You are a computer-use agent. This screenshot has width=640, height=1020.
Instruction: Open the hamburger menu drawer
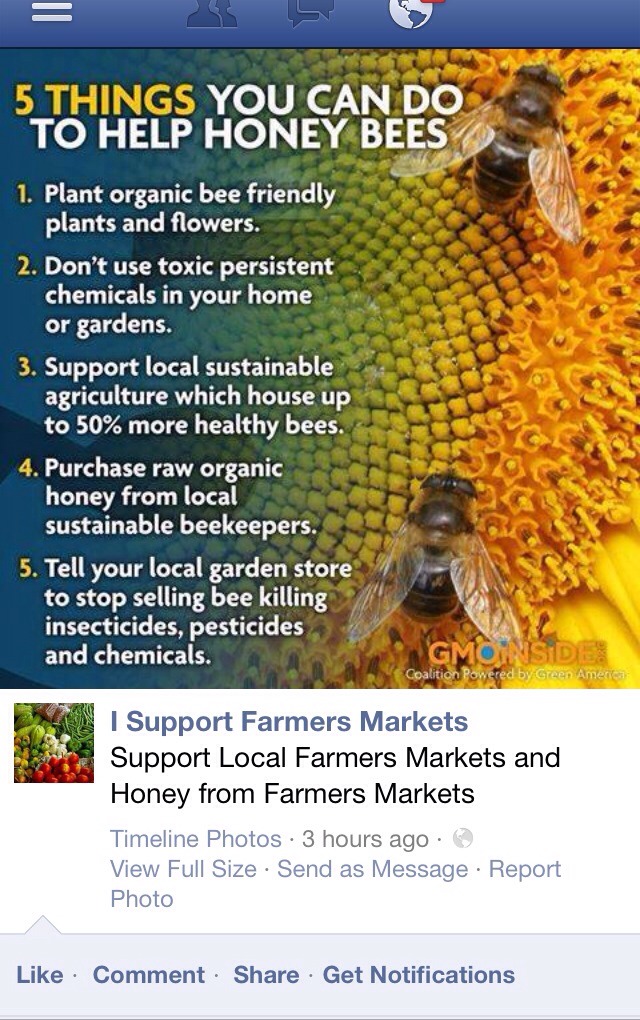point(53,12)
